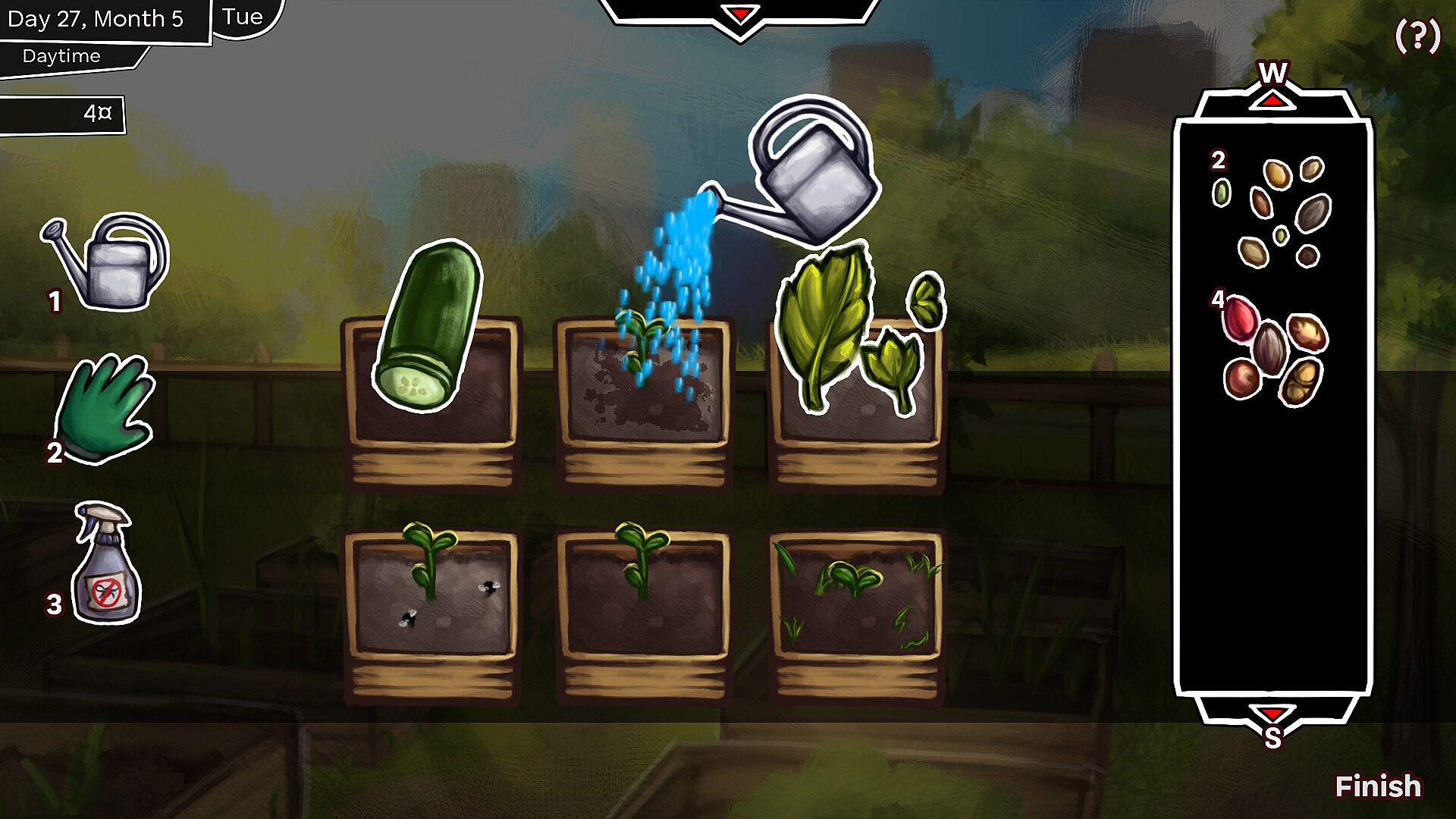Tap the planter box infested with flies
This screenshot has height=819, width=1456.
click(x=431, y=614)
